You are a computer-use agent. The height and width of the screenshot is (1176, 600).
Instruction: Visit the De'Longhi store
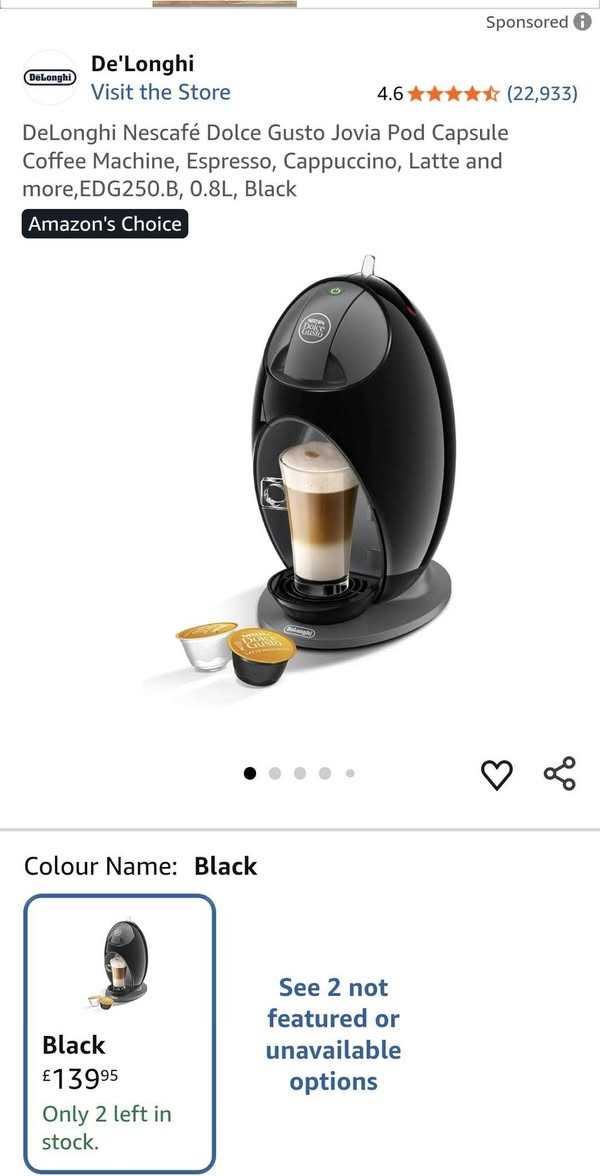click(160, 92)
